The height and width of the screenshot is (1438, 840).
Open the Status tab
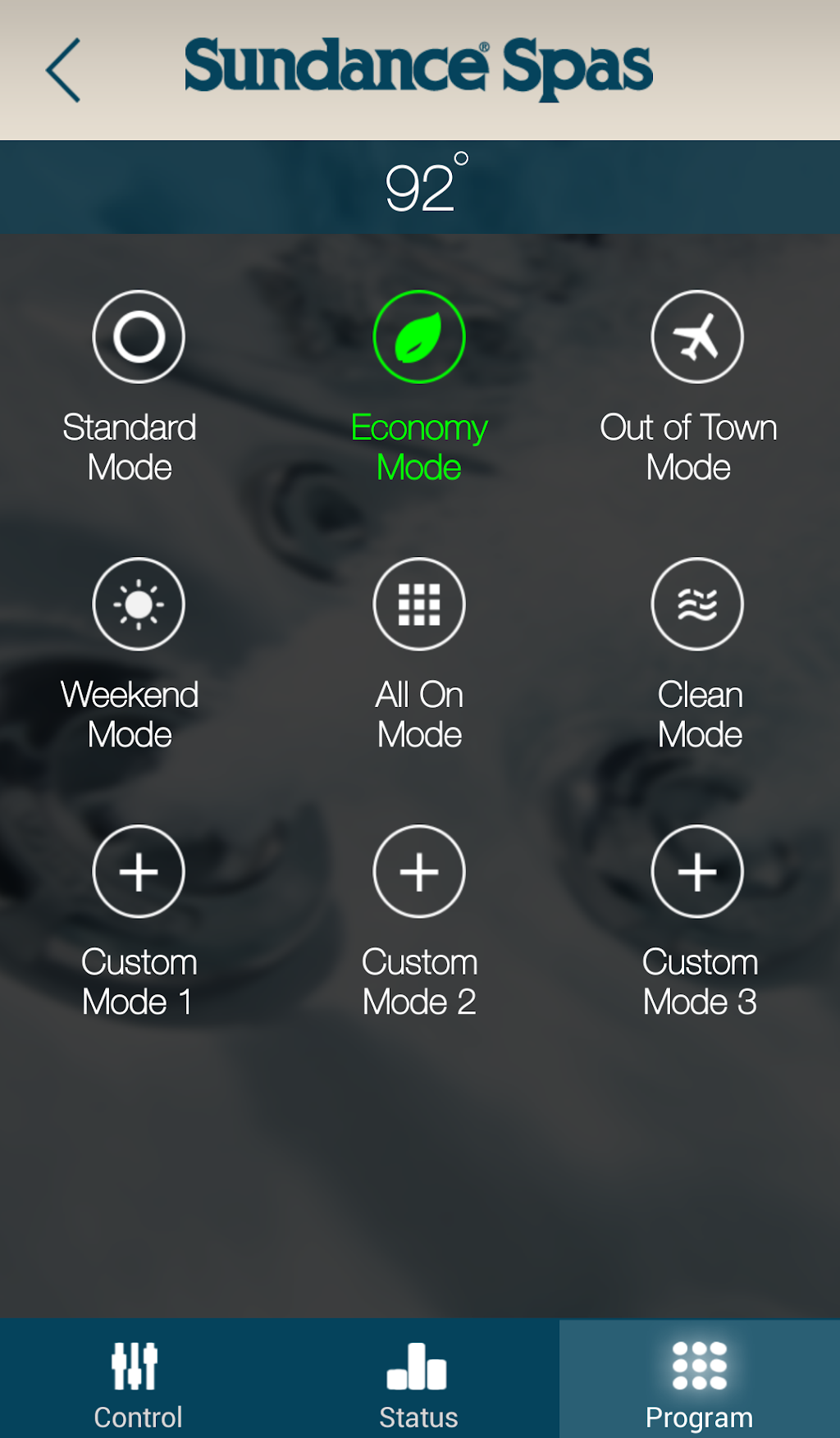tap(418, 1380)
